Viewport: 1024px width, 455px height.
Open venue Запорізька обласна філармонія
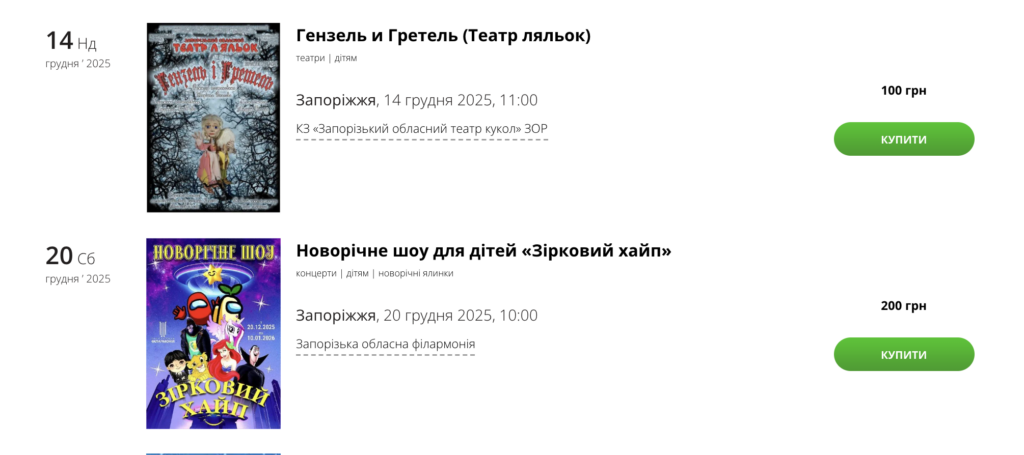coord(385,344)
